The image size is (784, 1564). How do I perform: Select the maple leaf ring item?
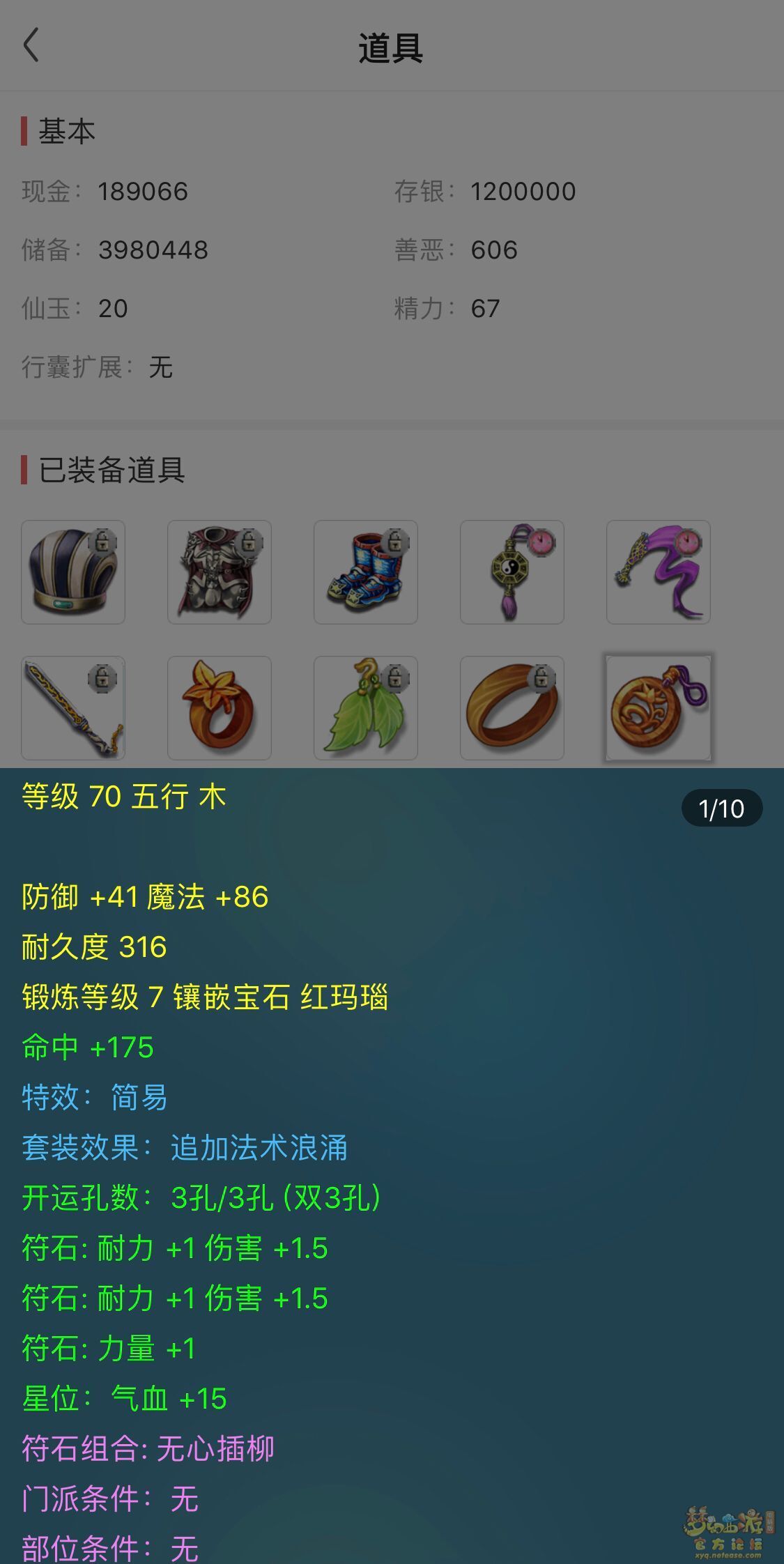click(220, 707)
